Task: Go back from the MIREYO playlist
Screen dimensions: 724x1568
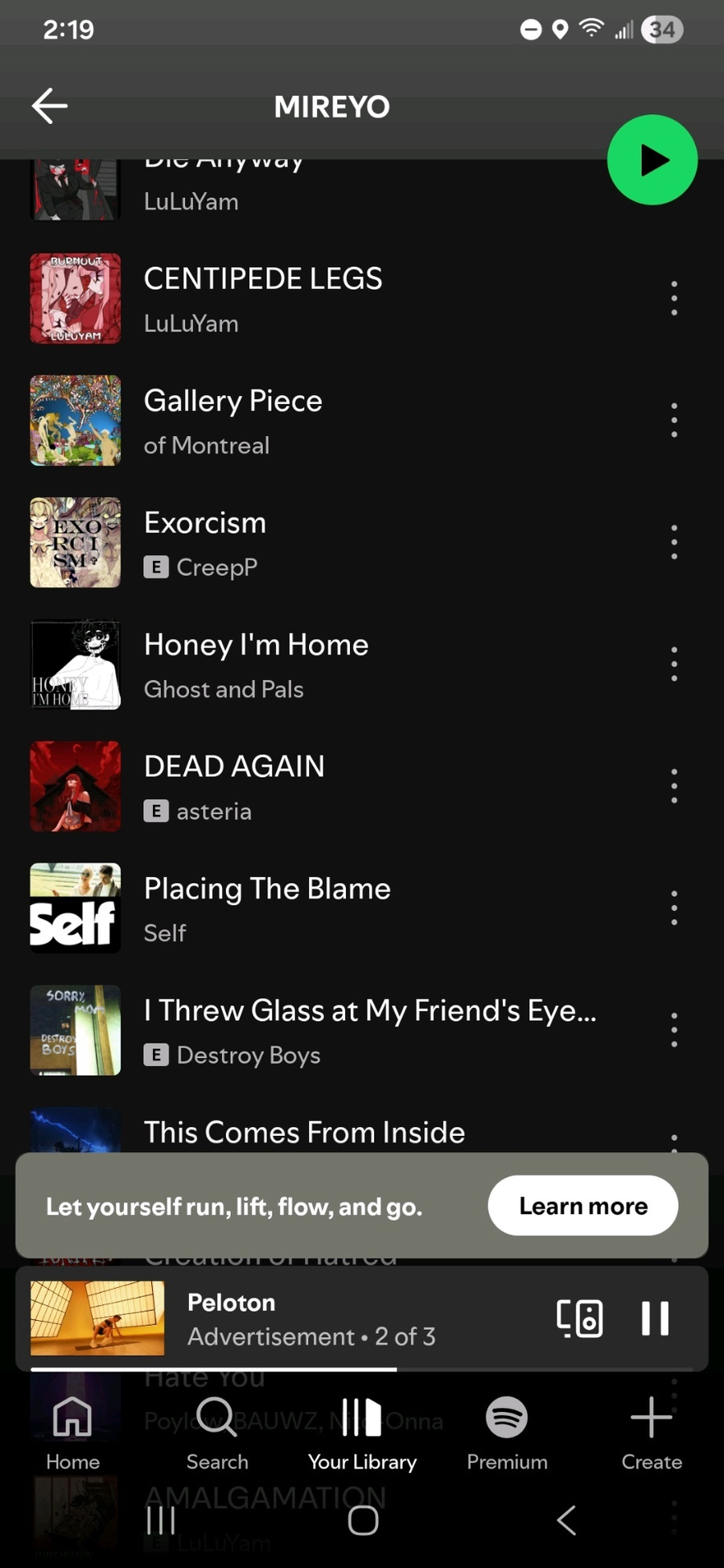Action: 50,106
